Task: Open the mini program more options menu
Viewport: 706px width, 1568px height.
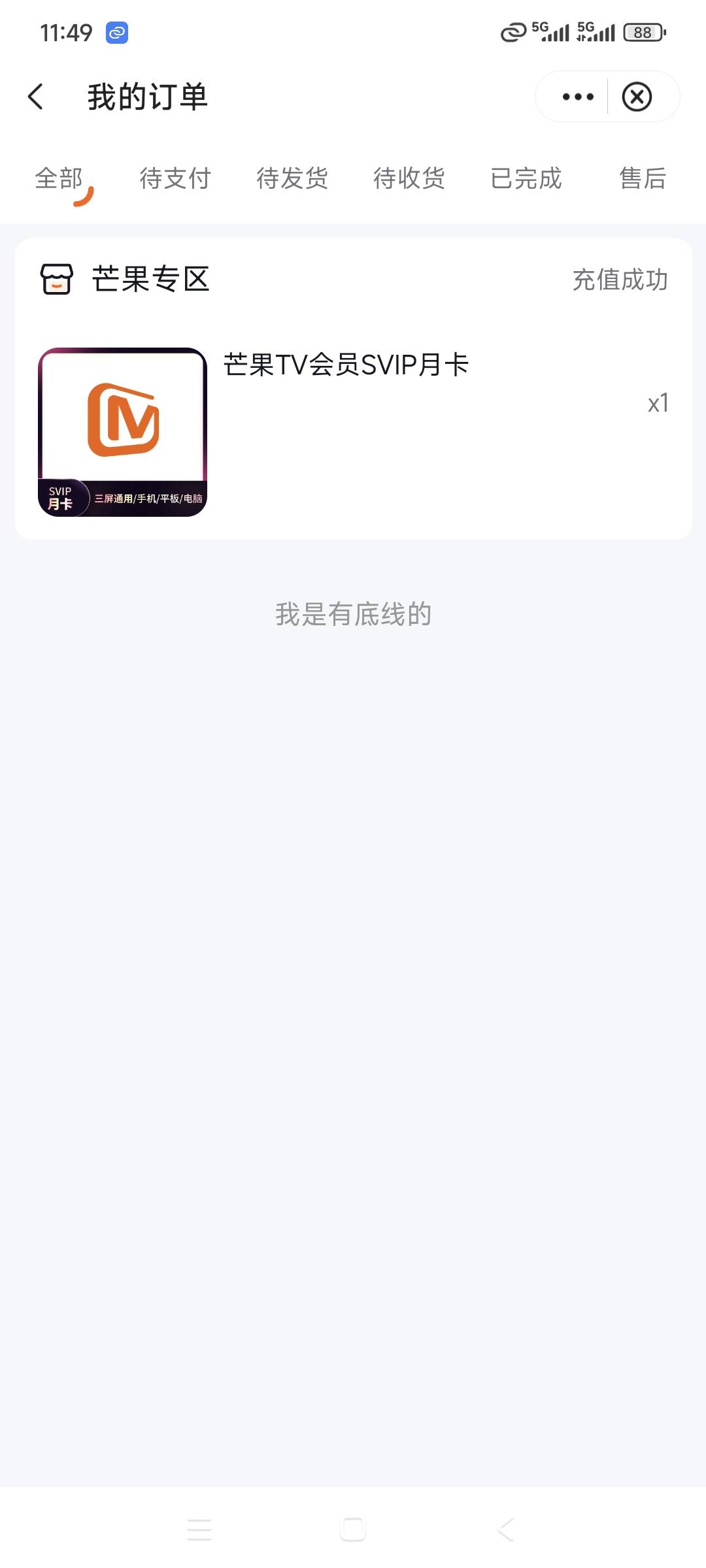Action: tap(578, 97)
